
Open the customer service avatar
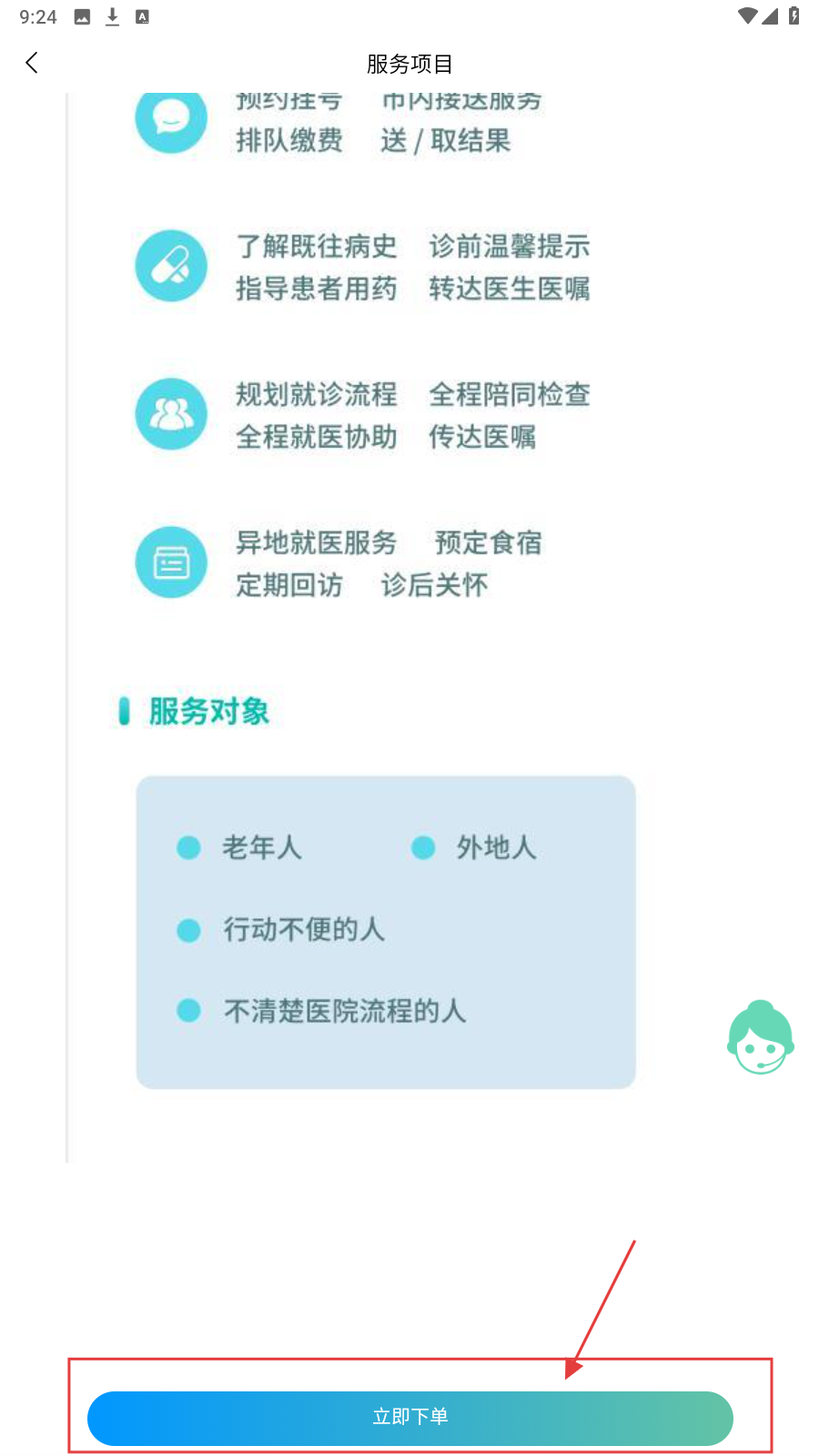coord(761,1038)
